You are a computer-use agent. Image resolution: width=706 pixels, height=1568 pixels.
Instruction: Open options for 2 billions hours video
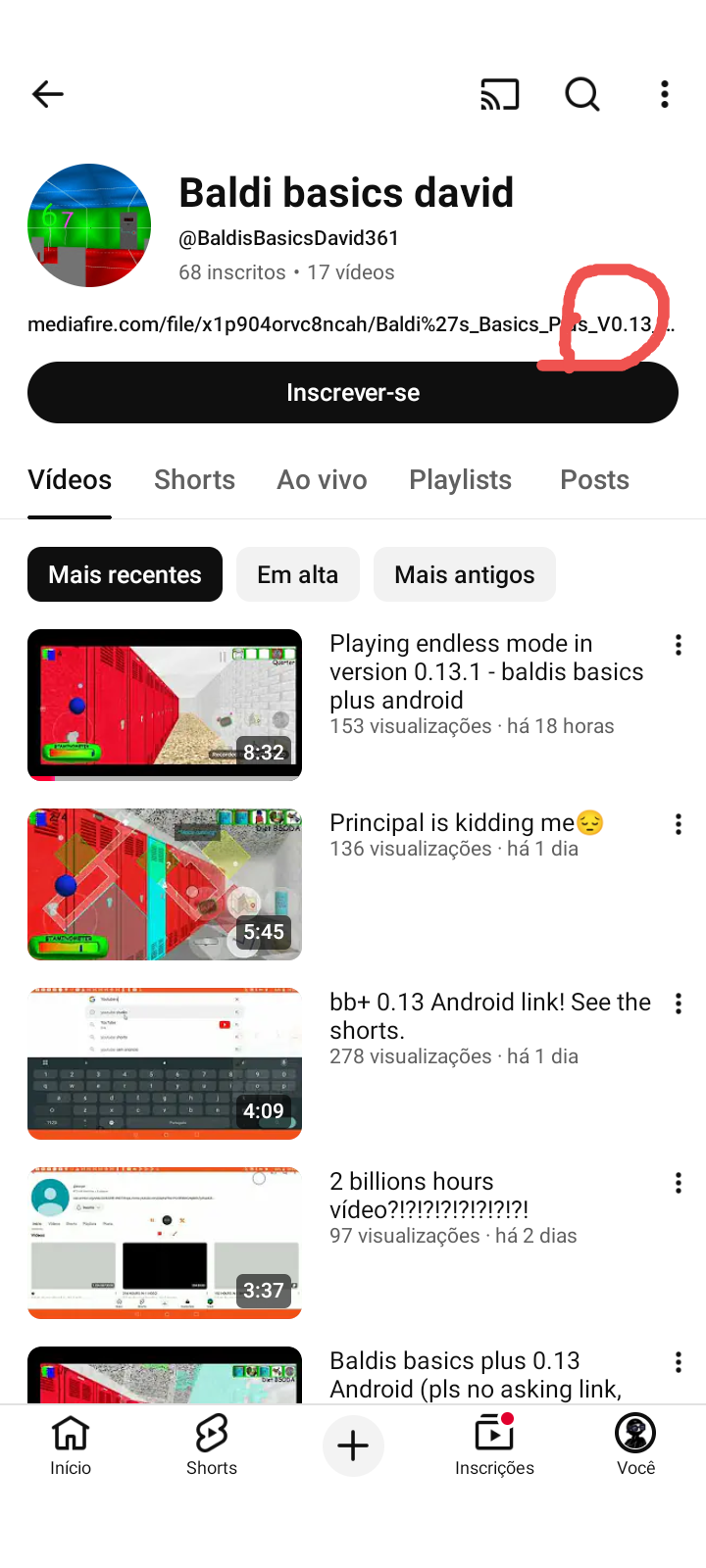pos(678,1183)
